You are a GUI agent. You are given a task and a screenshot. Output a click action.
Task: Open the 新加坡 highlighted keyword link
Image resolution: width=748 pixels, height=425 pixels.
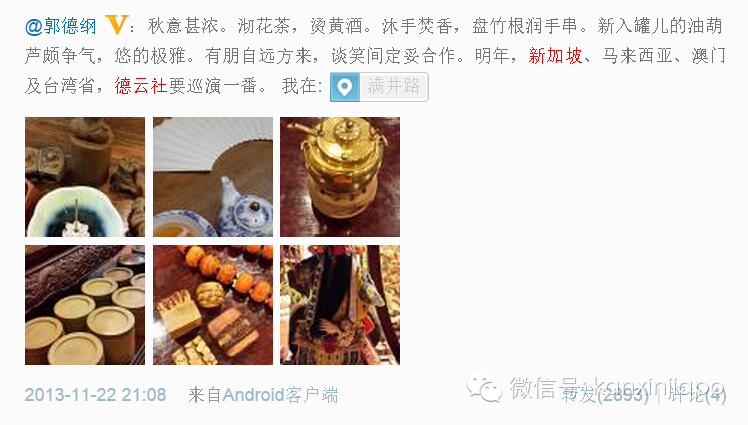[555, 56]
